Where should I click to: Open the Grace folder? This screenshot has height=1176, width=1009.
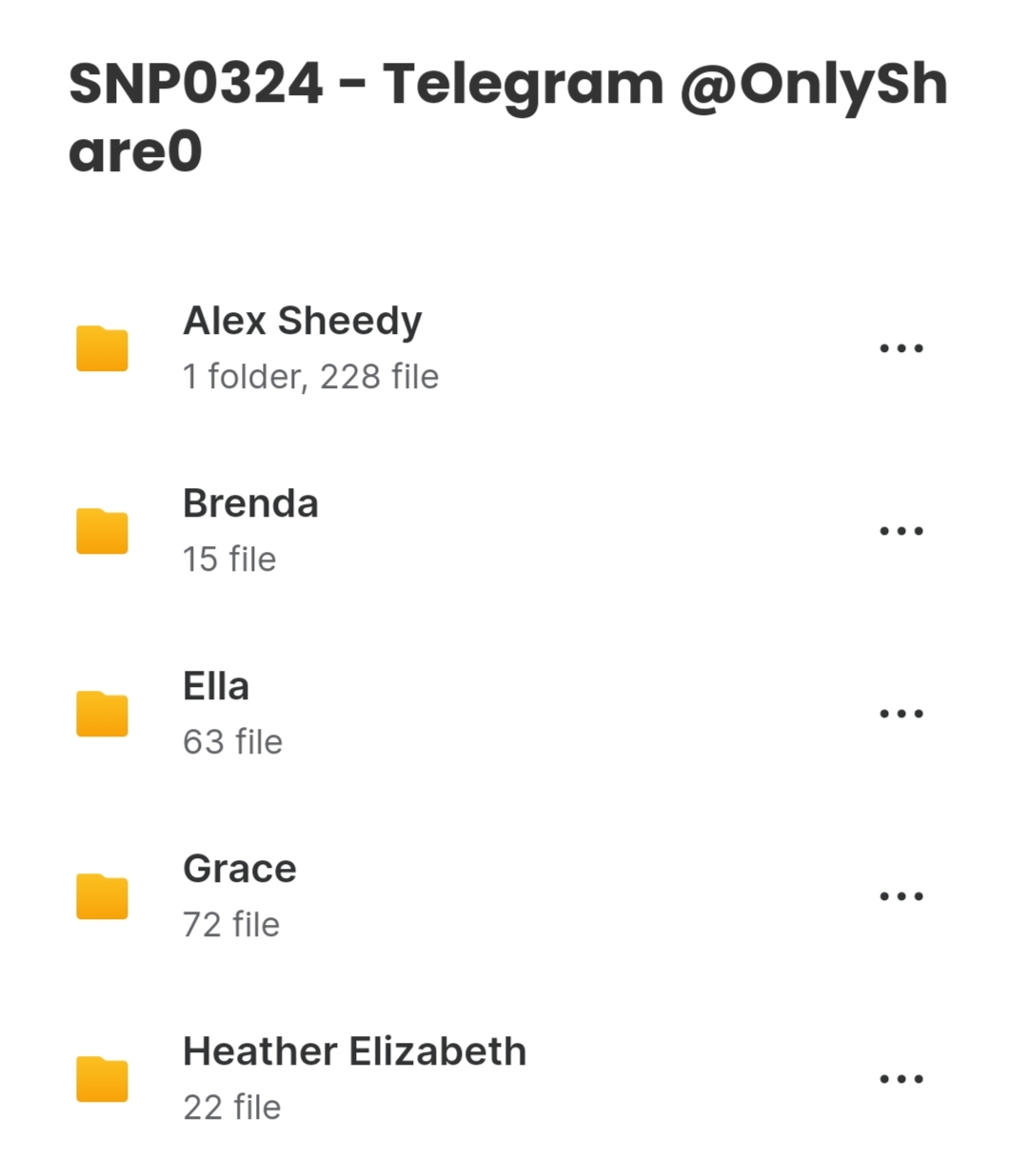click(239, 894)
